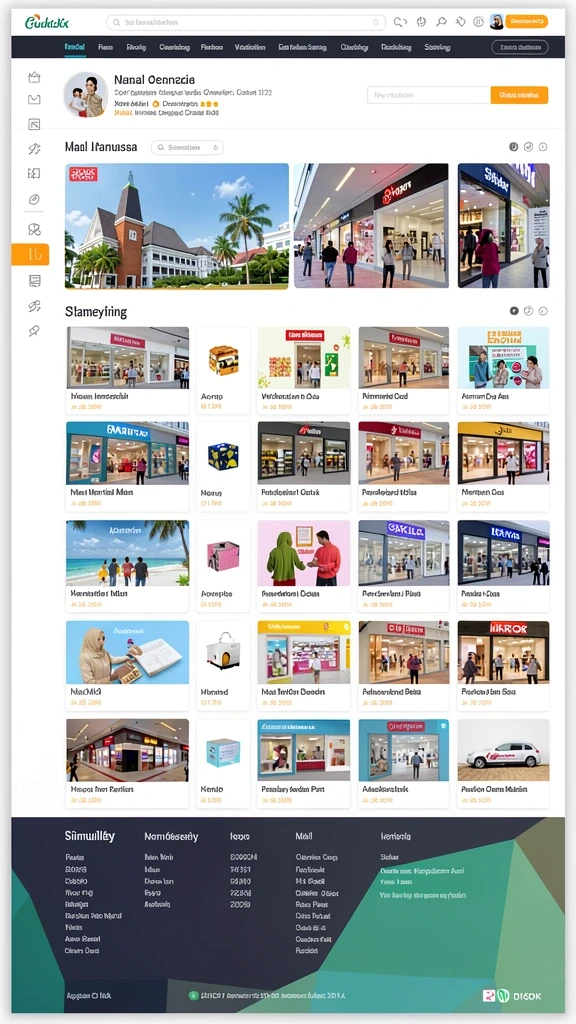576x1024 pixels.
Task: Tap the clock icon right of the first section heading
Action: click(543, 147)
